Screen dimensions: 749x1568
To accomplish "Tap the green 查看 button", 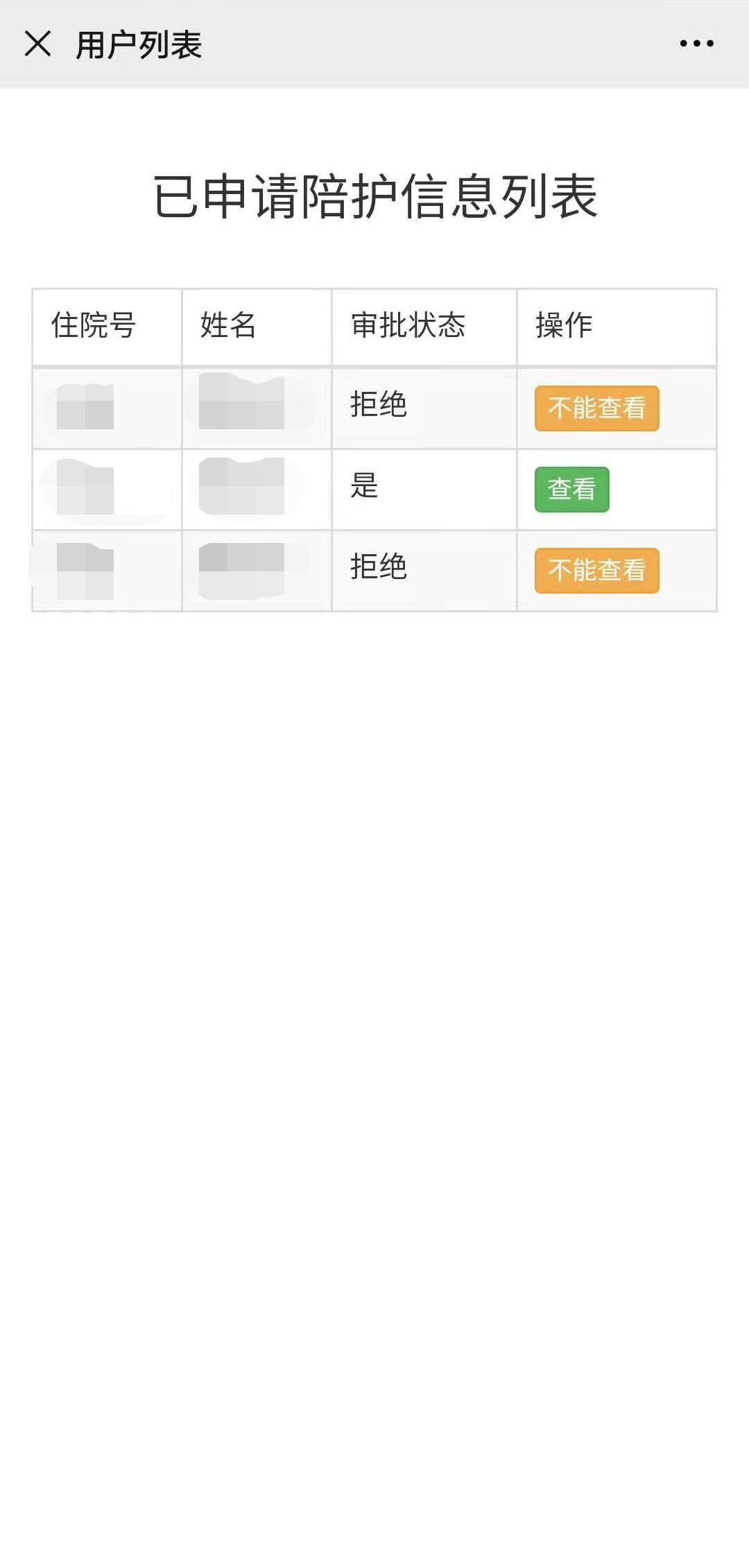I will (x=571, y=490).
